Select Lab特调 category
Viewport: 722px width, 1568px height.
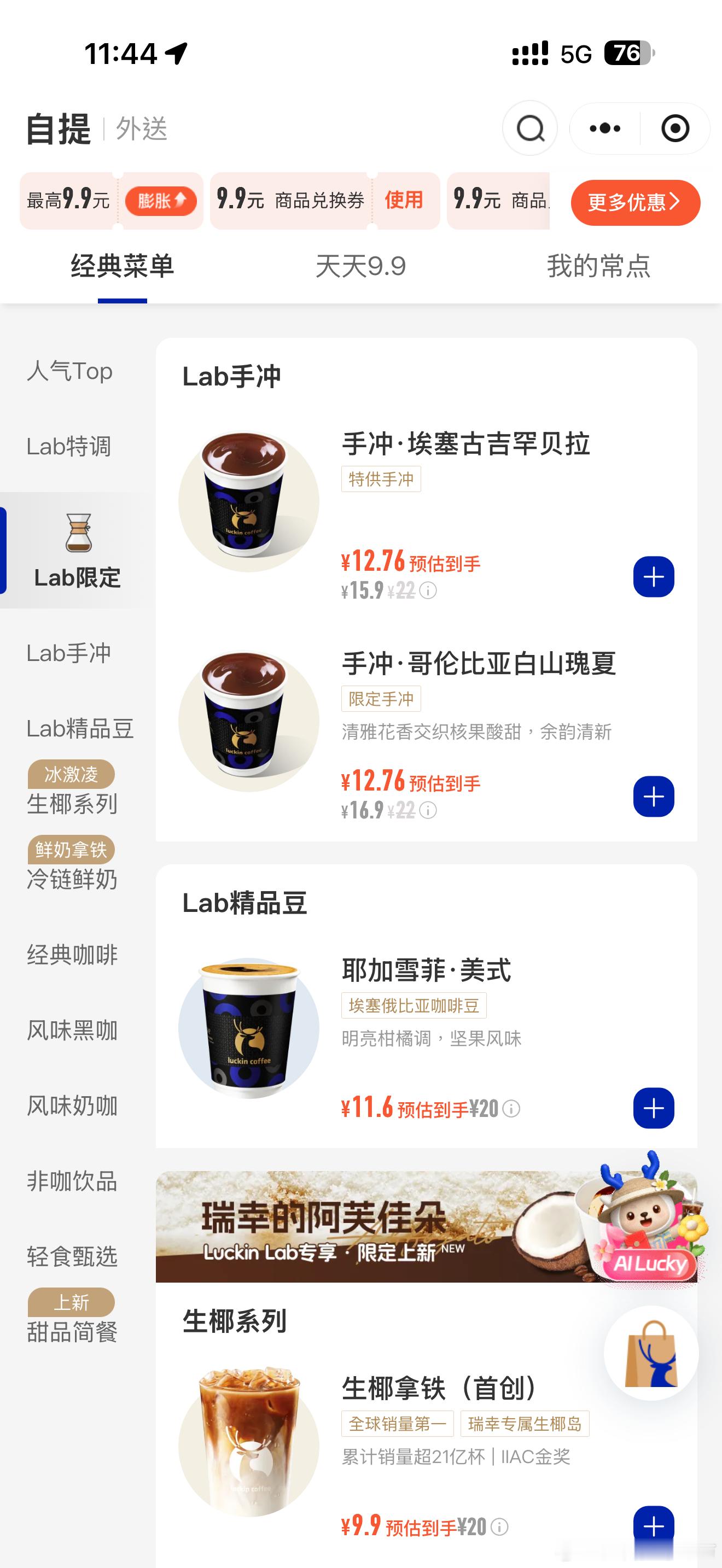point(68,446)
